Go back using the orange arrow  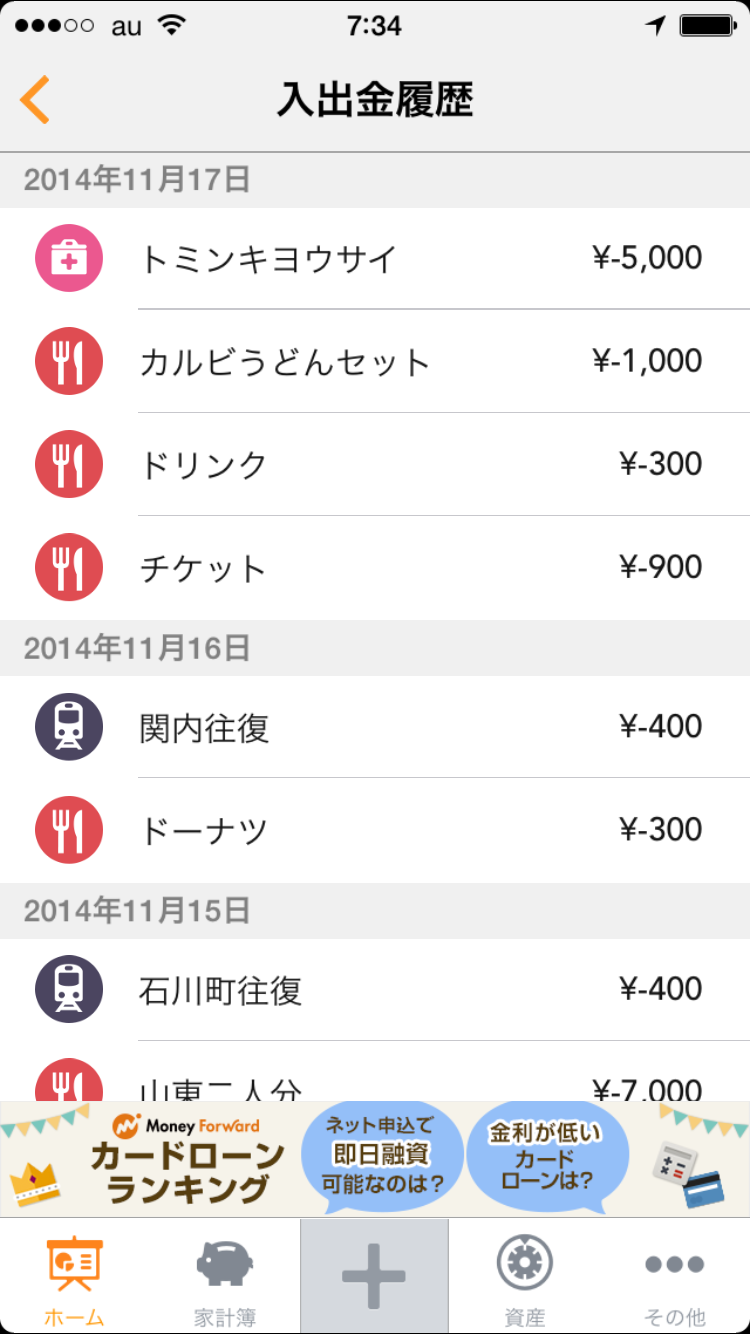[x=35, y=100]
